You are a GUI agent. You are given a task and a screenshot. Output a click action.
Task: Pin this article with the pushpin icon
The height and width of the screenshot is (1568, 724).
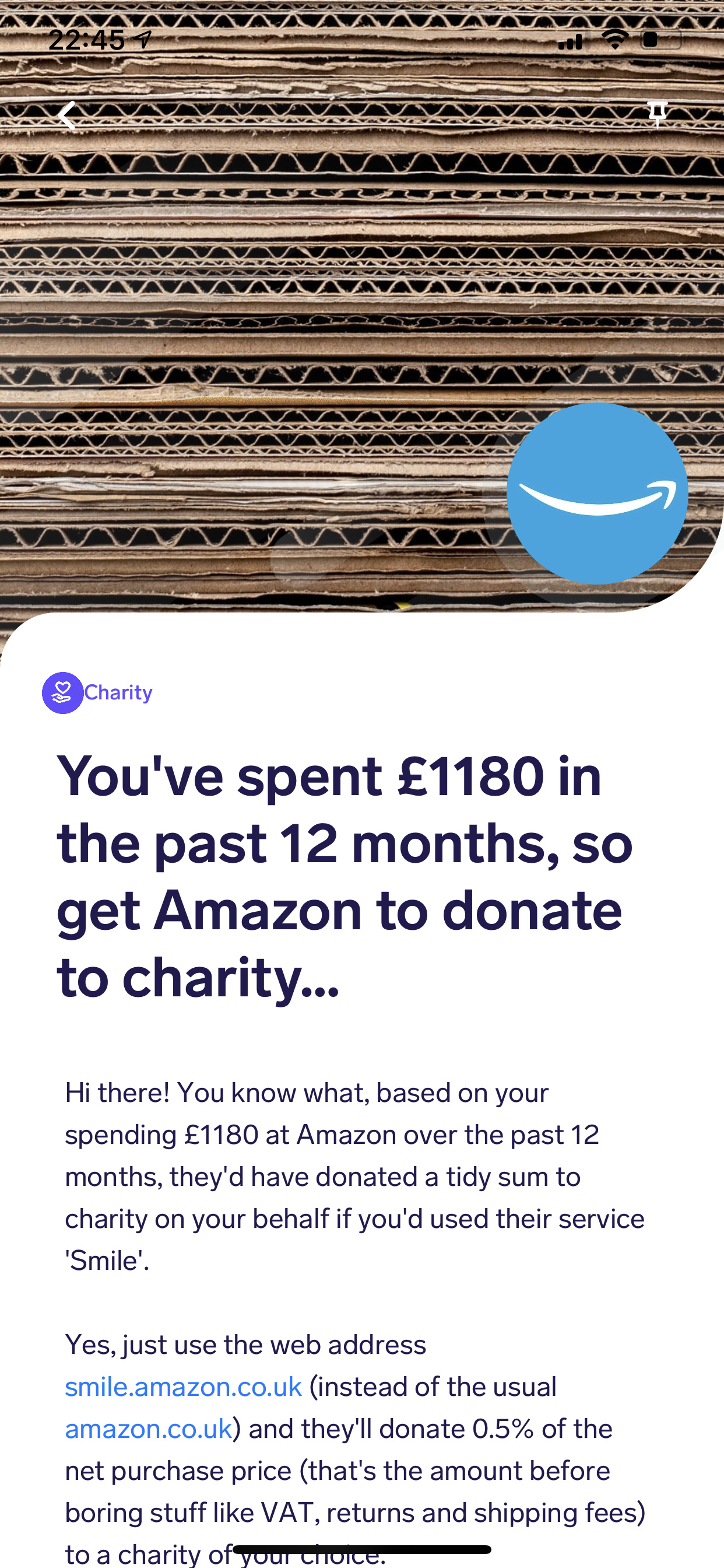[x=657, y=113]
